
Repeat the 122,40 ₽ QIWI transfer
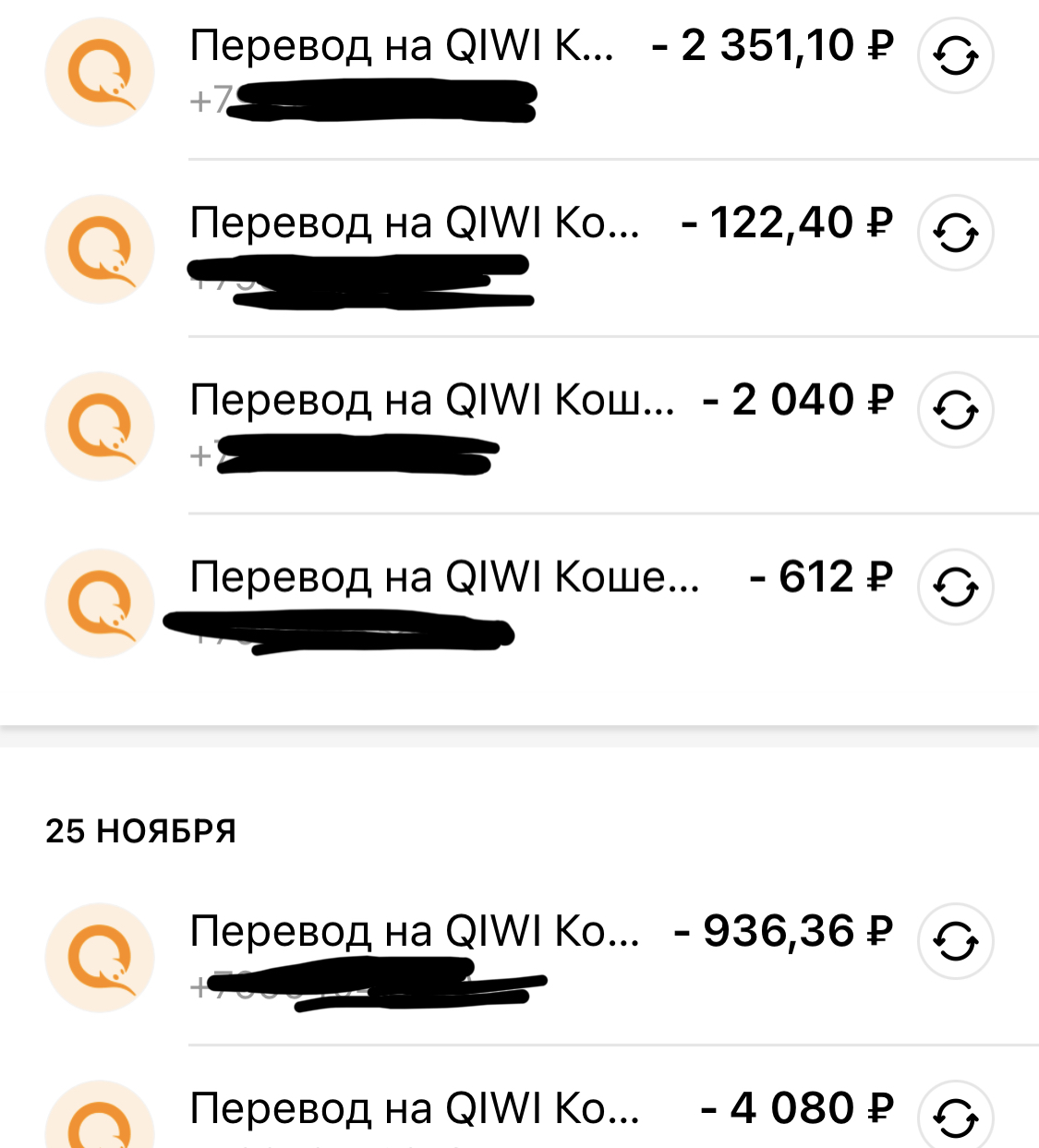[955, 233]
